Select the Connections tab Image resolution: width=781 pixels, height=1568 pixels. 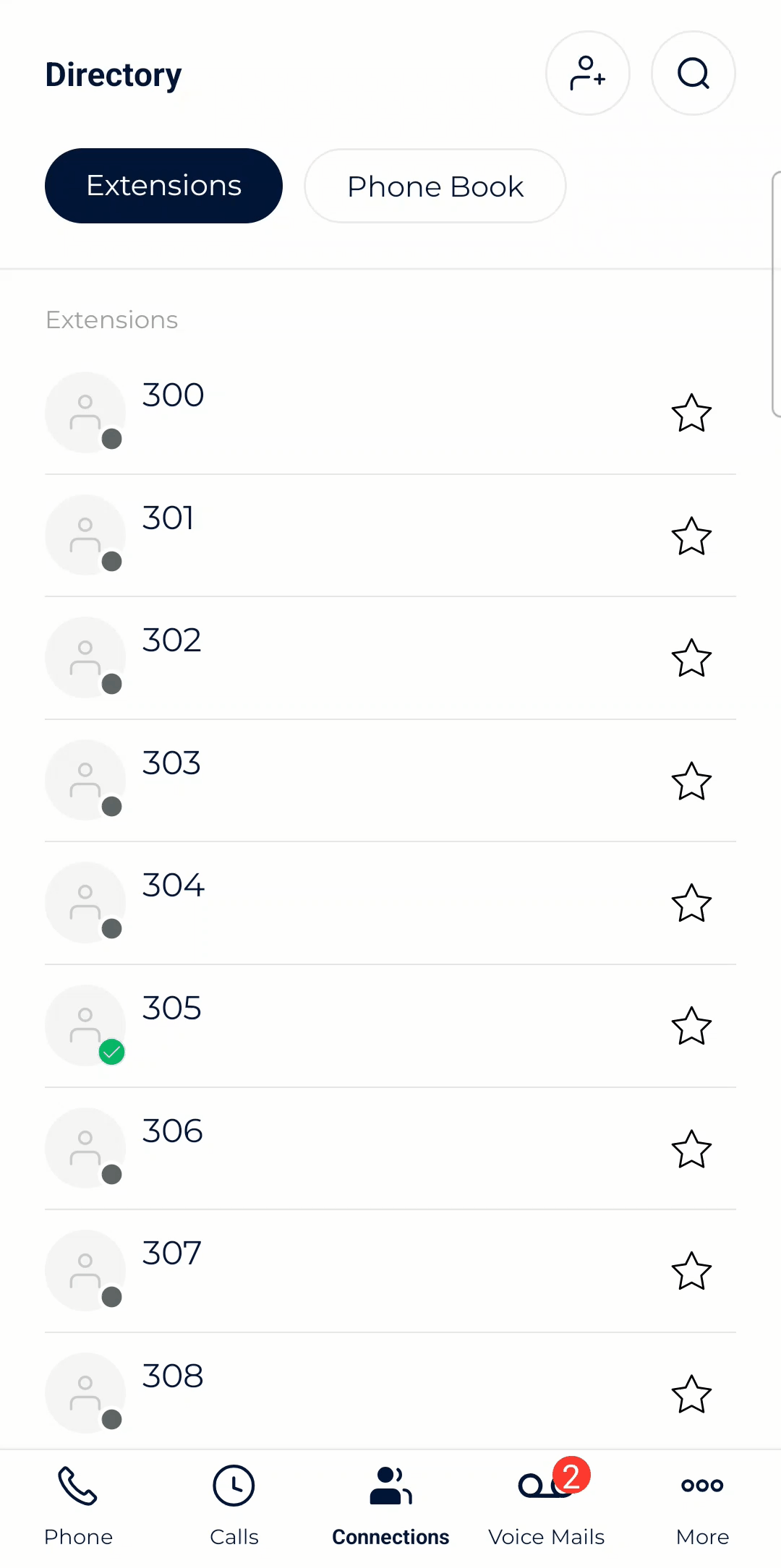[x=390, y=1506]
